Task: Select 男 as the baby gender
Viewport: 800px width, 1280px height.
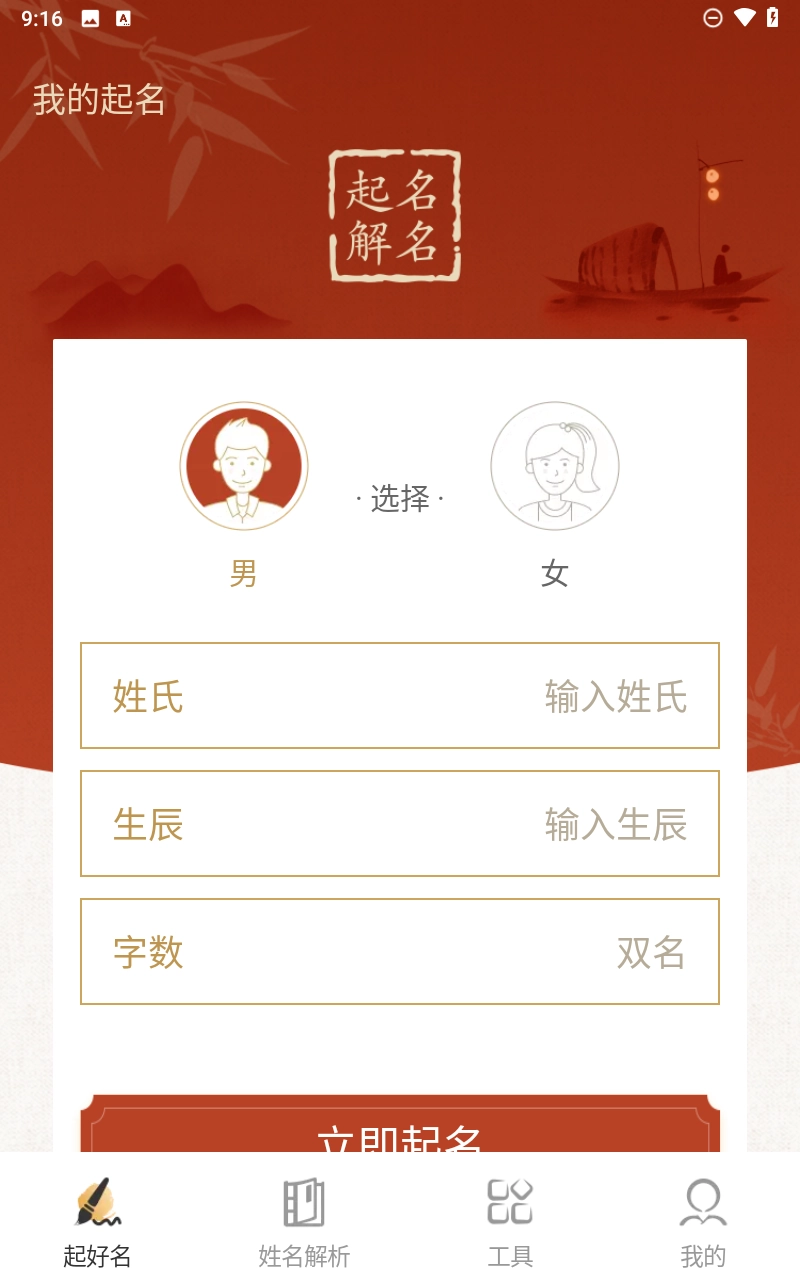Action: 244,572
